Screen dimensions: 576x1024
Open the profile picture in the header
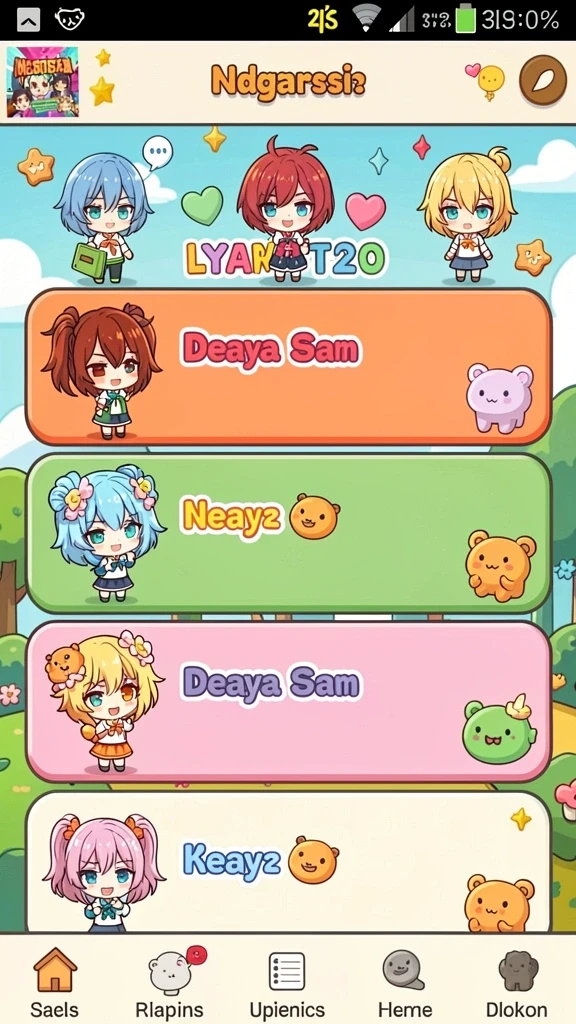coord(42,82)
